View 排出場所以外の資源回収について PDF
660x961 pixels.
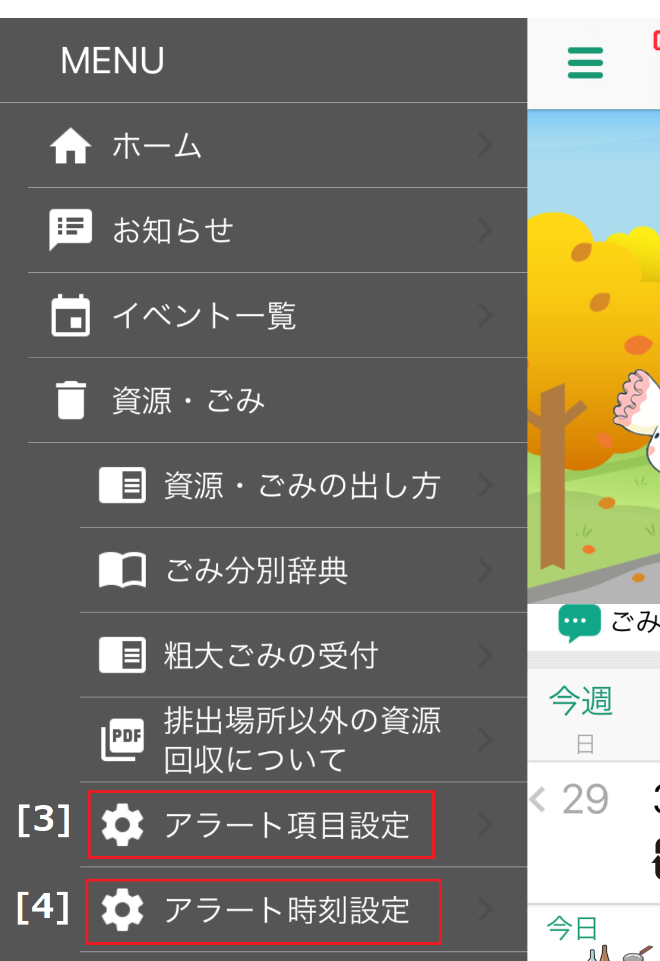(301, 741)
